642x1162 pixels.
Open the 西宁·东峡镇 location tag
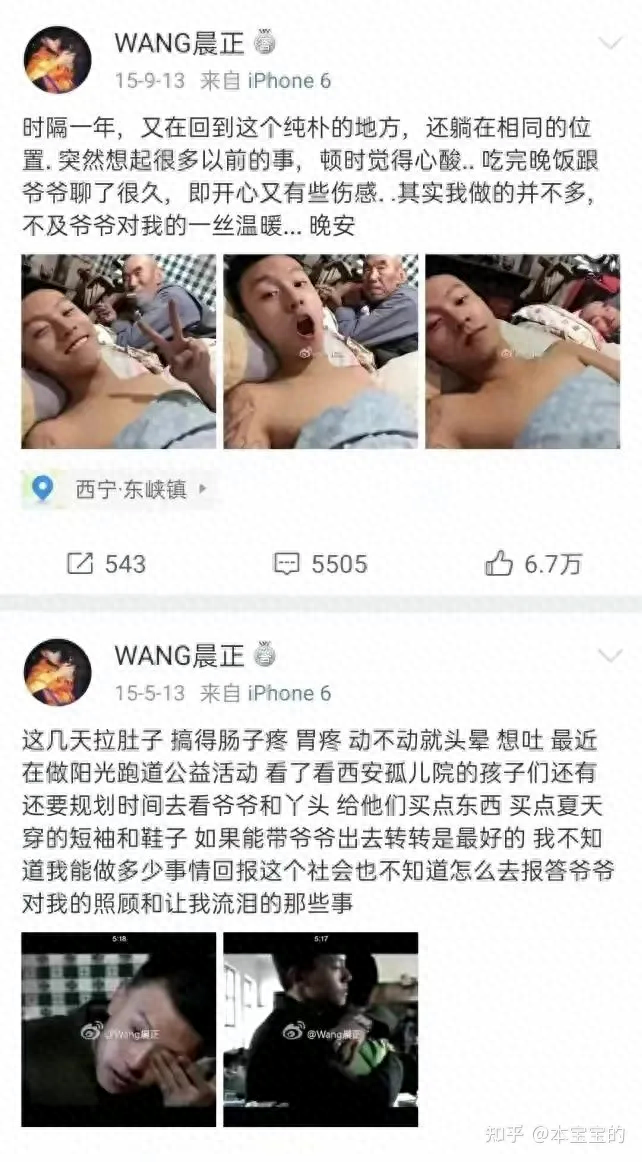121,489
